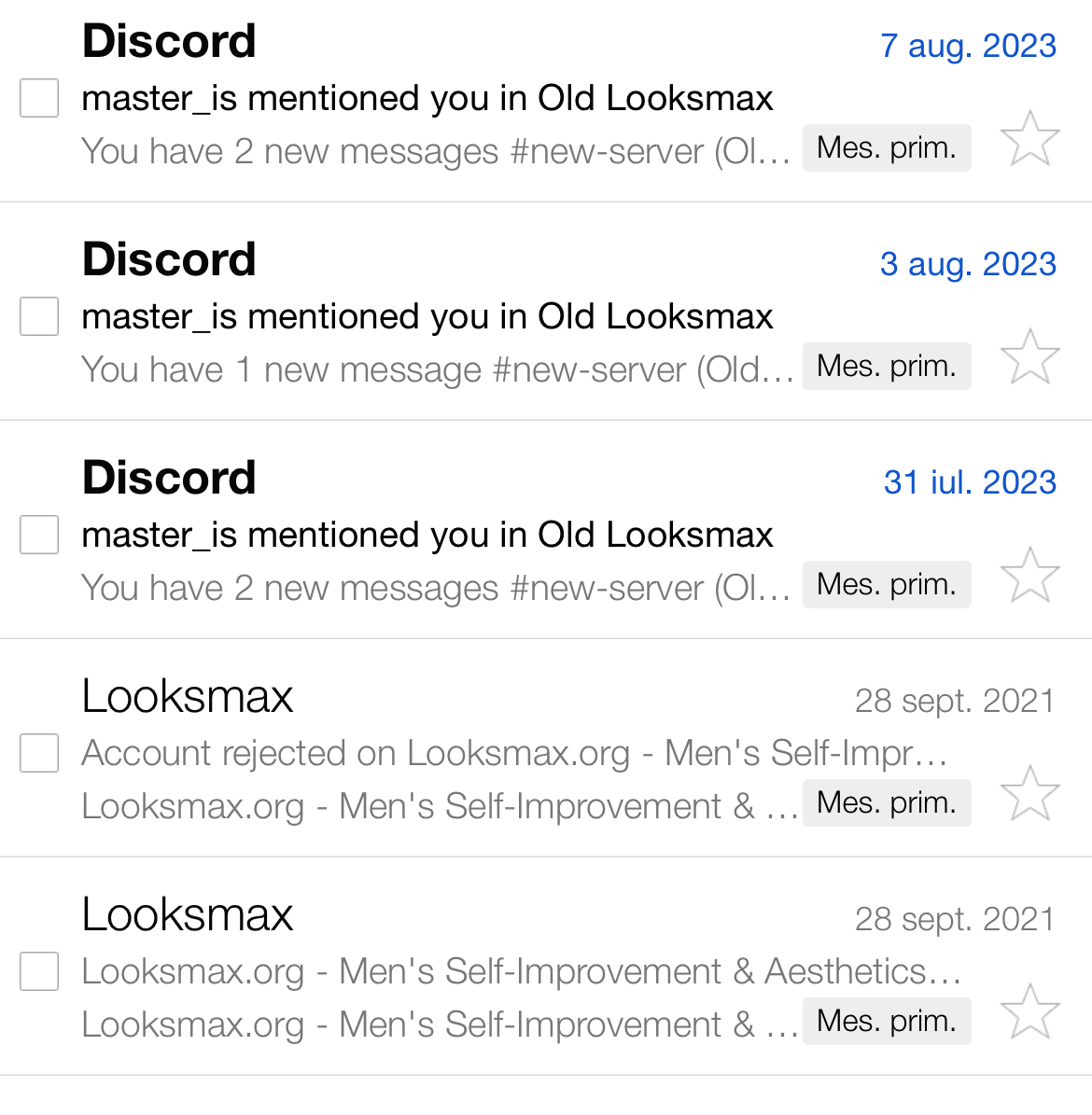Star the Discord email from 7 aug. 2023
Screen dimensions: 1092x1115
(1029, 139)
